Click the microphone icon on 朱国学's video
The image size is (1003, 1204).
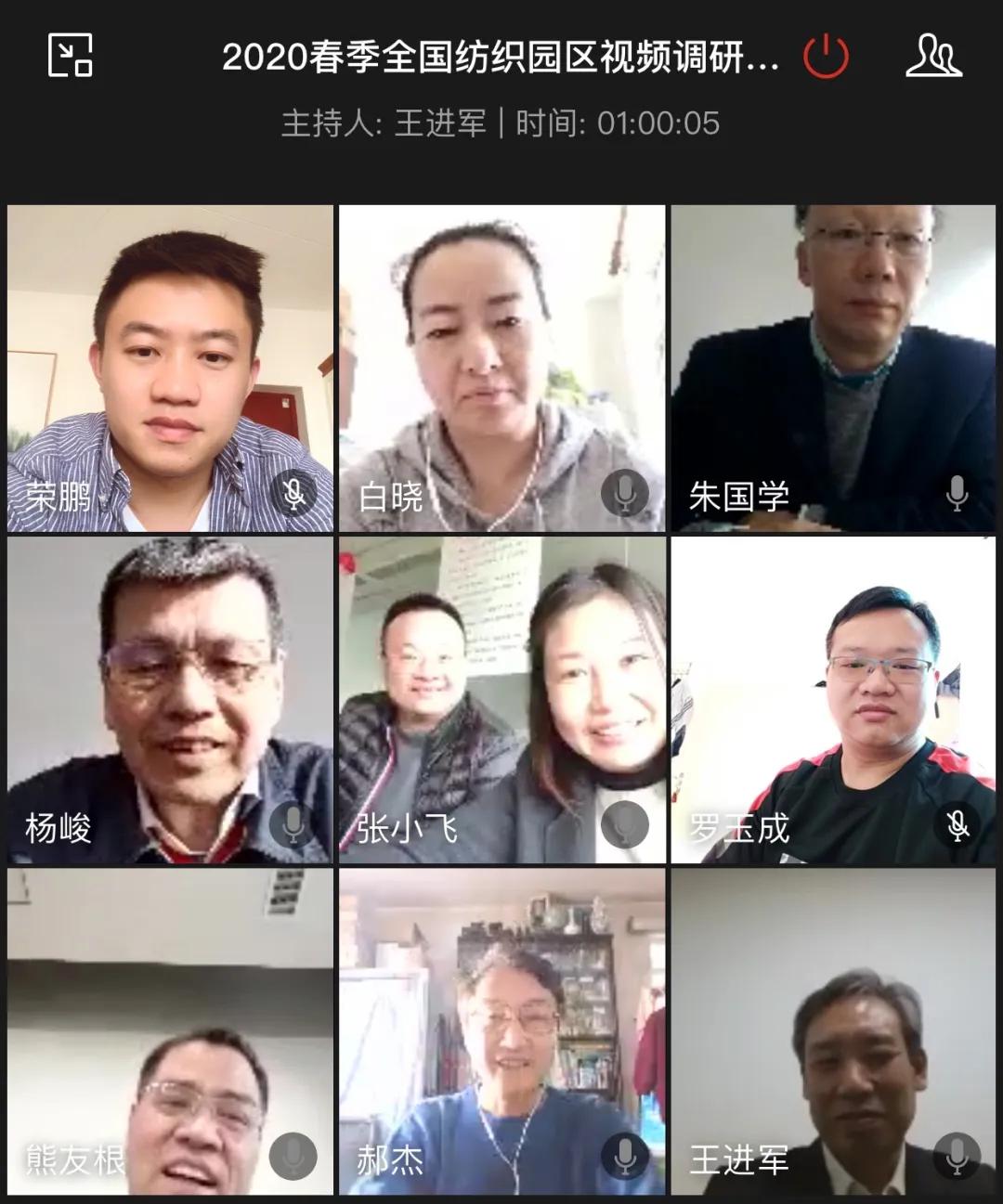click(x=957, y=495)
